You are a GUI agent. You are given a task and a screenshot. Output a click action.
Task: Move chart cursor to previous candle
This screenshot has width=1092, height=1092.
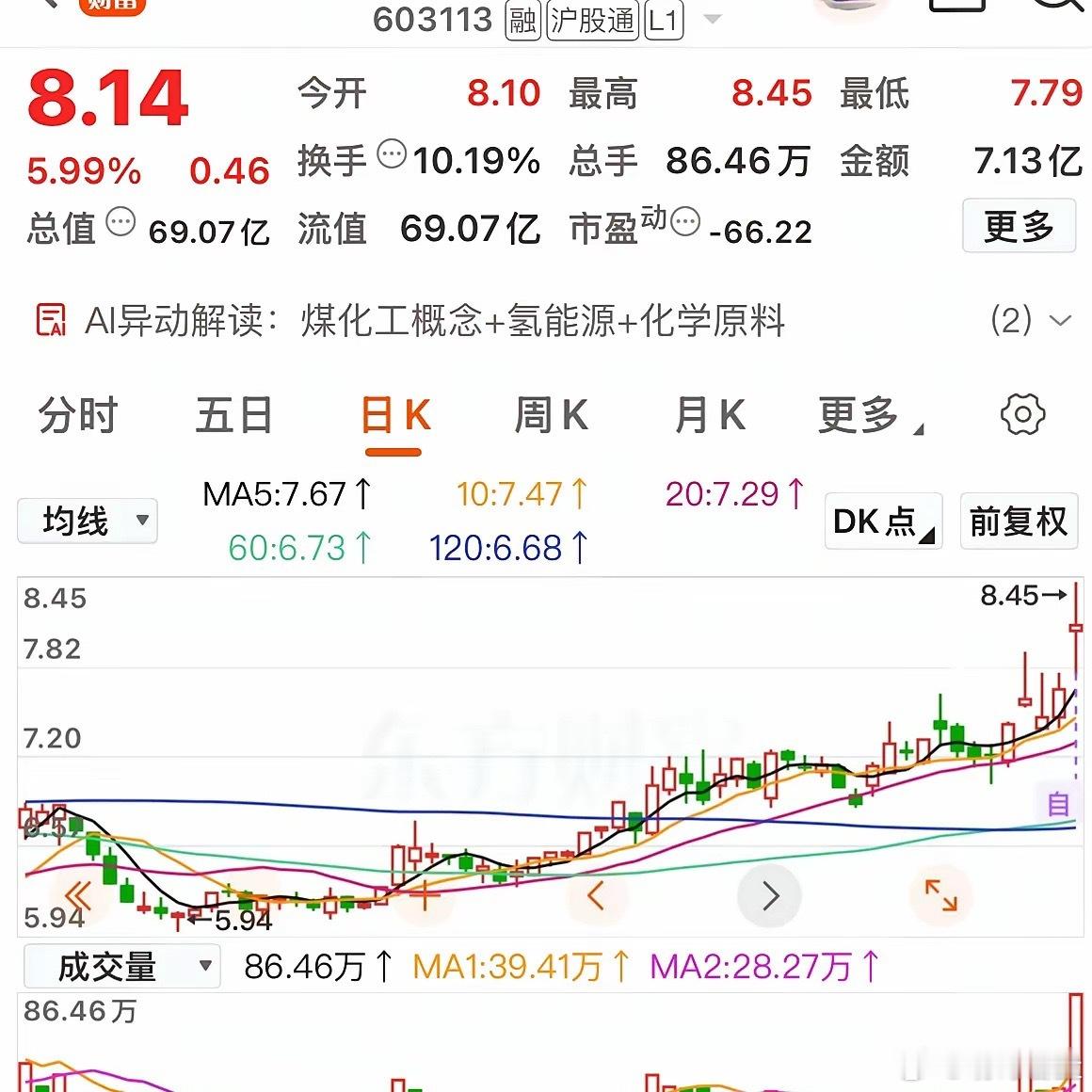[595, 895]
